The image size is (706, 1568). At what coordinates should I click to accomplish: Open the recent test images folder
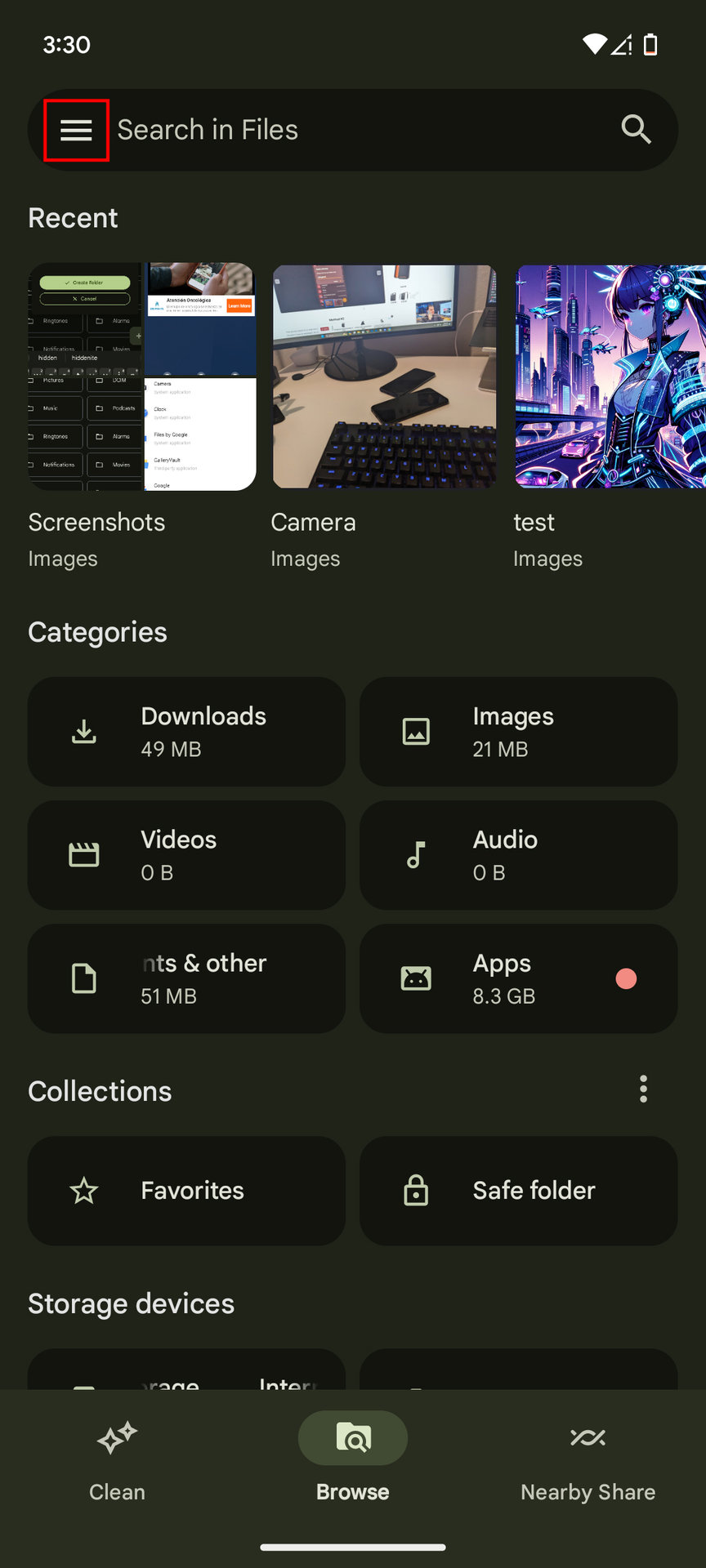[610, 376]
